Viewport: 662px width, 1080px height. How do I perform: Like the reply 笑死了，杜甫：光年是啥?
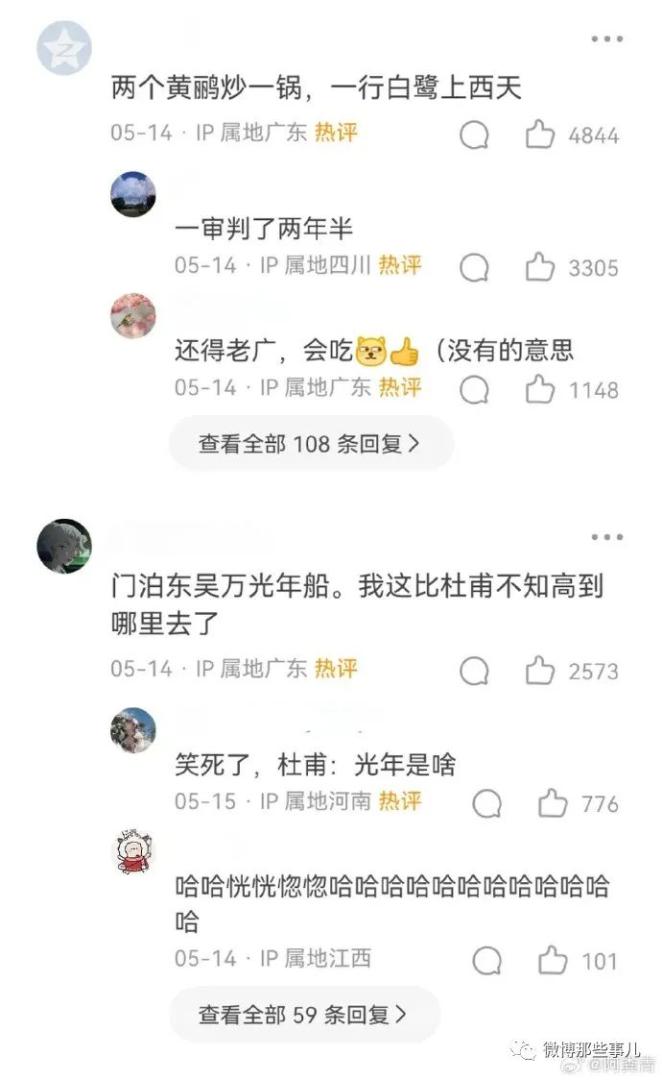point(552,803)
